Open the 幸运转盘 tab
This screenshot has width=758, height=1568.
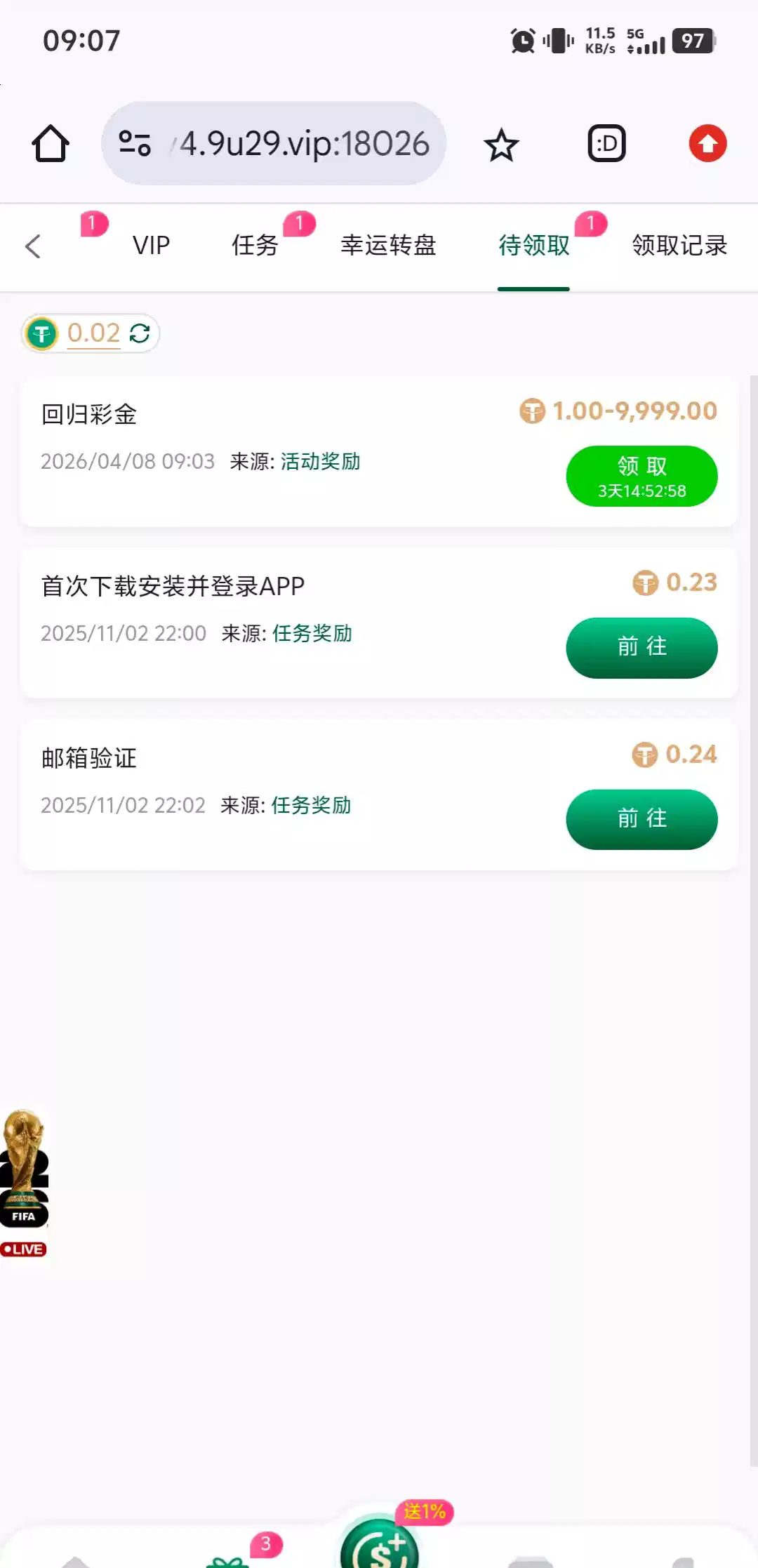coord(388,246)
